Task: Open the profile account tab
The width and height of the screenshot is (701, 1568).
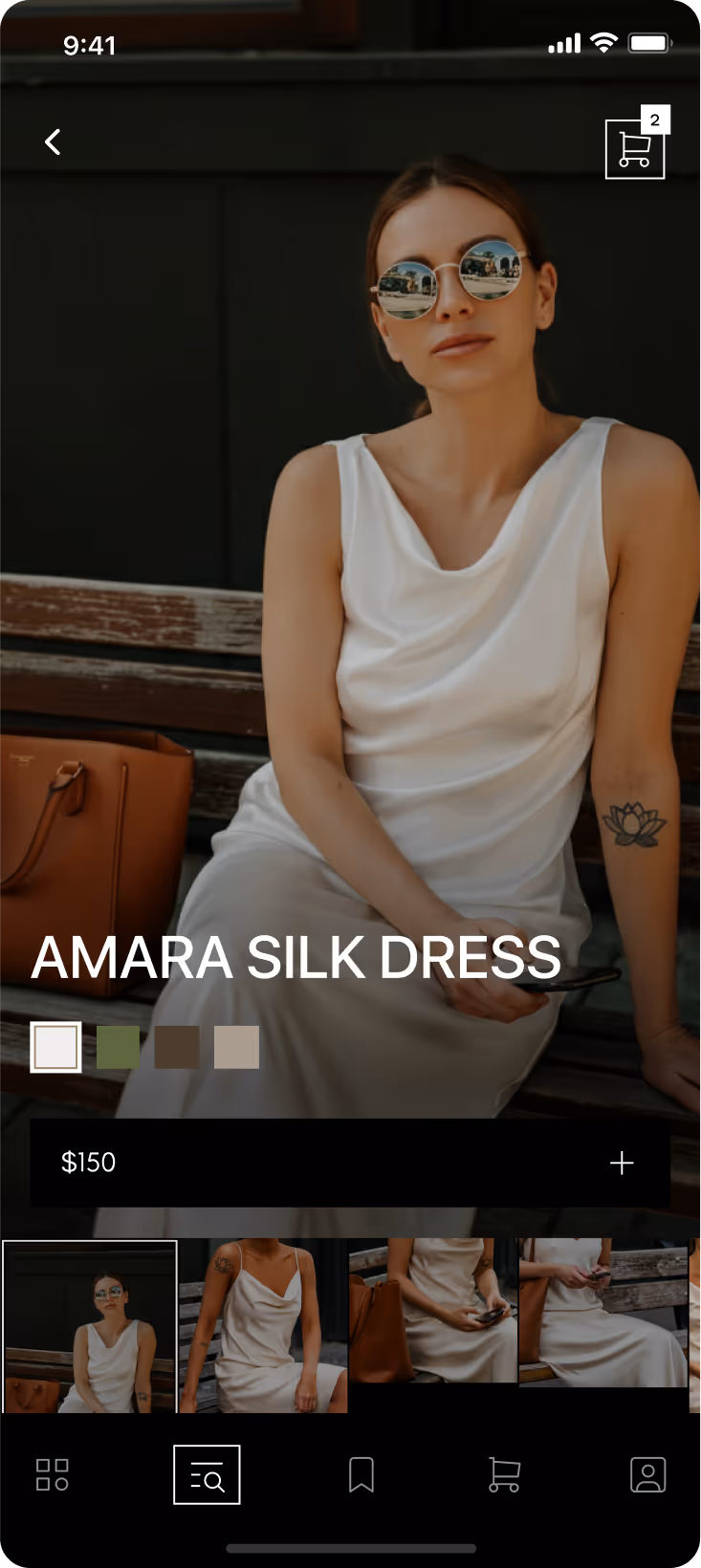Action: click(x=647, y=1474)
